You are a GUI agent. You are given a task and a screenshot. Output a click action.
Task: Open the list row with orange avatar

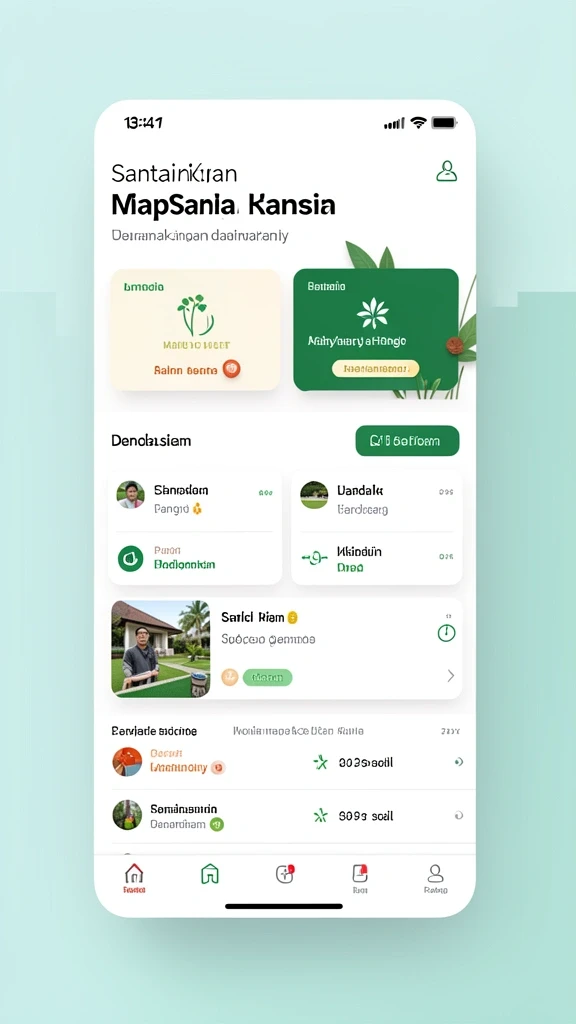[287, 762]
